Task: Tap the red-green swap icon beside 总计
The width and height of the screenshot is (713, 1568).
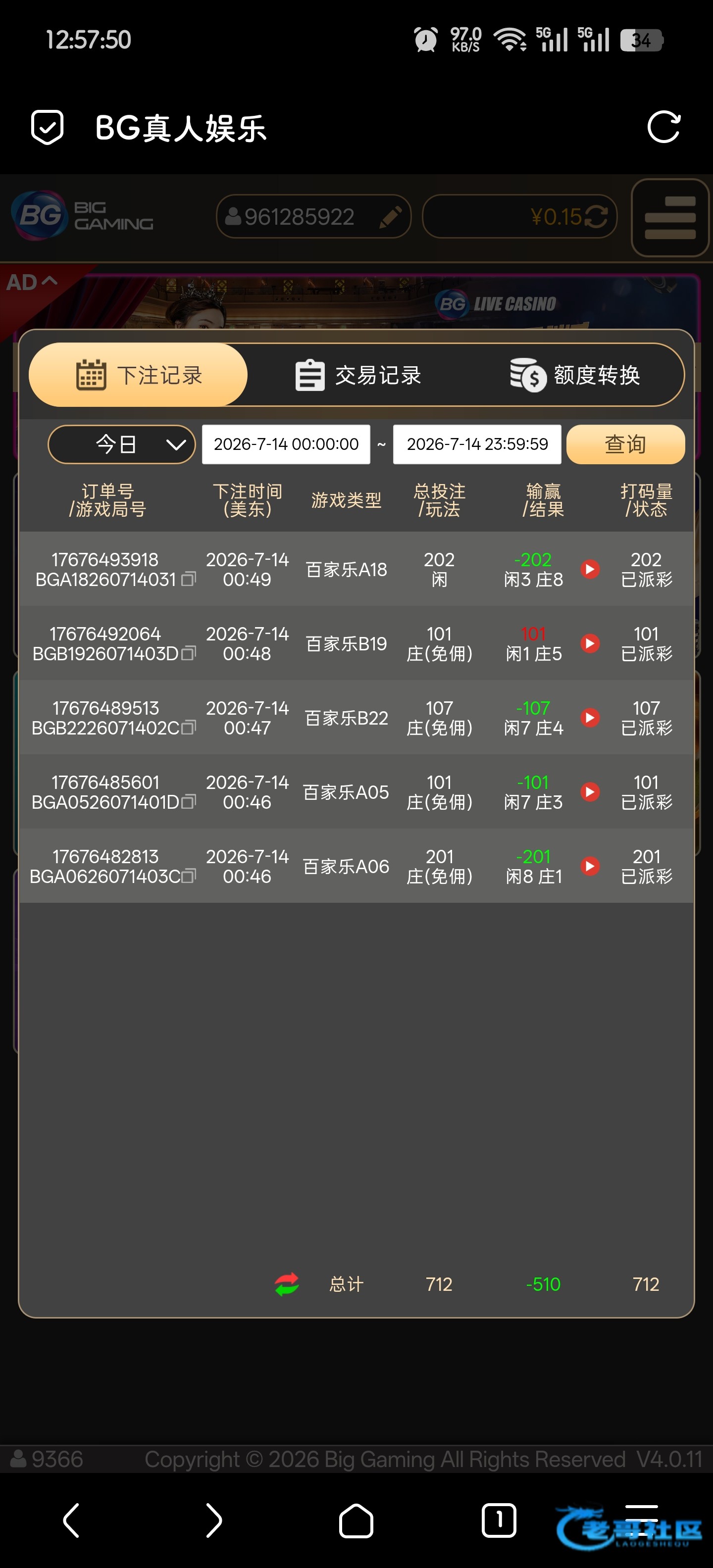Action: click(x=287, y=1284)
